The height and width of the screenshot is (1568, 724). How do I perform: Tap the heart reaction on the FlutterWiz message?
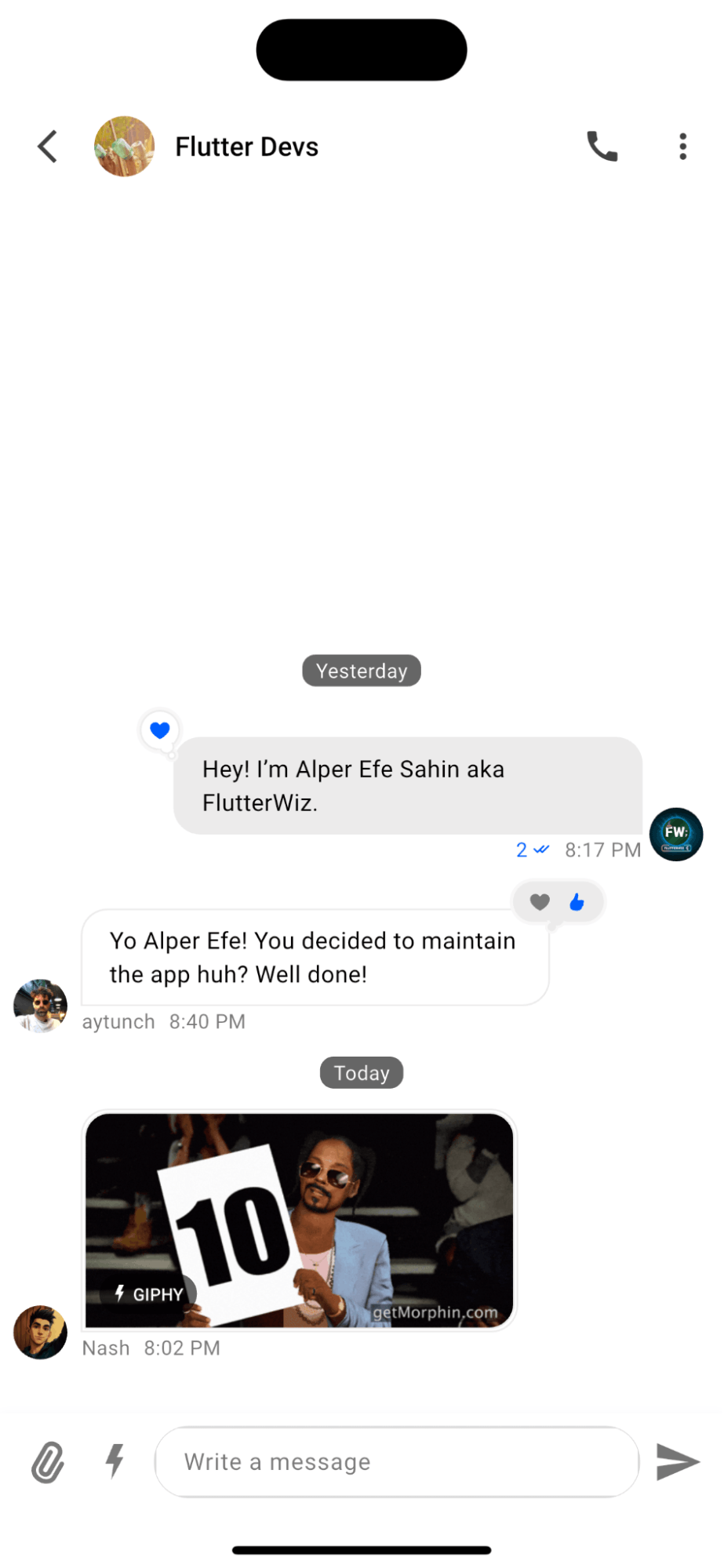click(160, 730)
